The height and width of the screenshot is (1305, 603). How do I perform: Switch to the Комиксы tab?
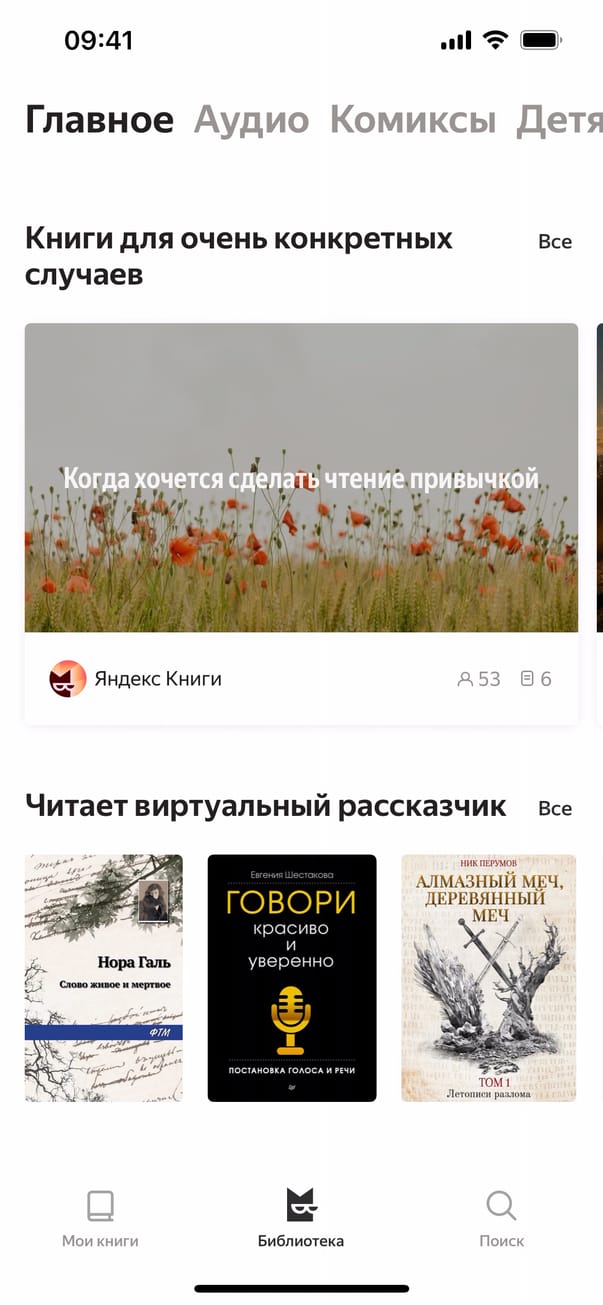point(412,120)
